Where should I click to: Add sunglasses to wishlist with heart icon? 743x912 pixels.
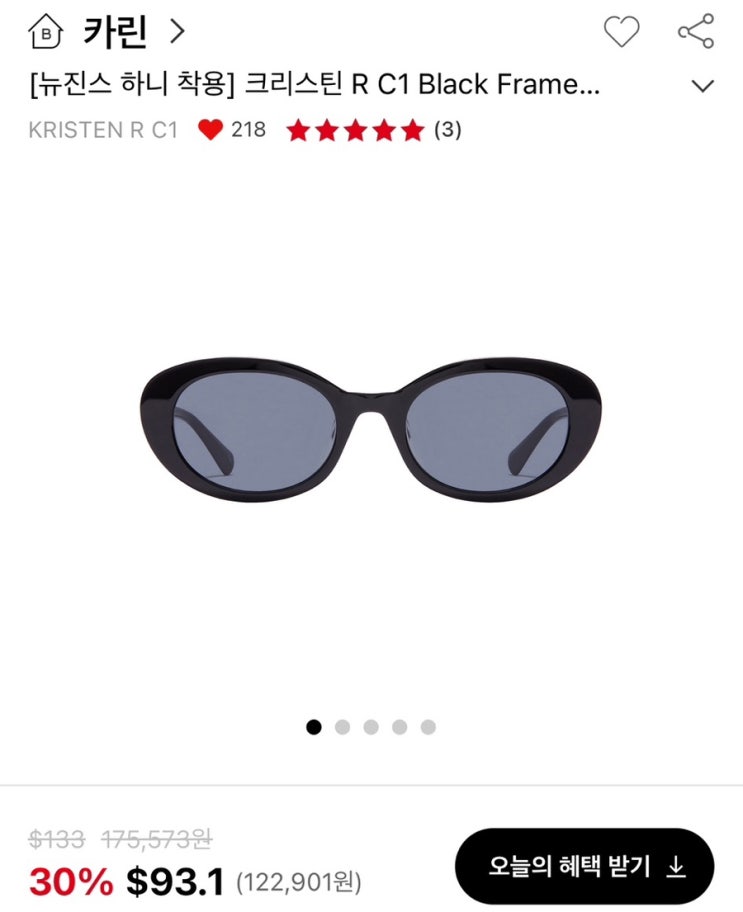(x=621, y=32)
